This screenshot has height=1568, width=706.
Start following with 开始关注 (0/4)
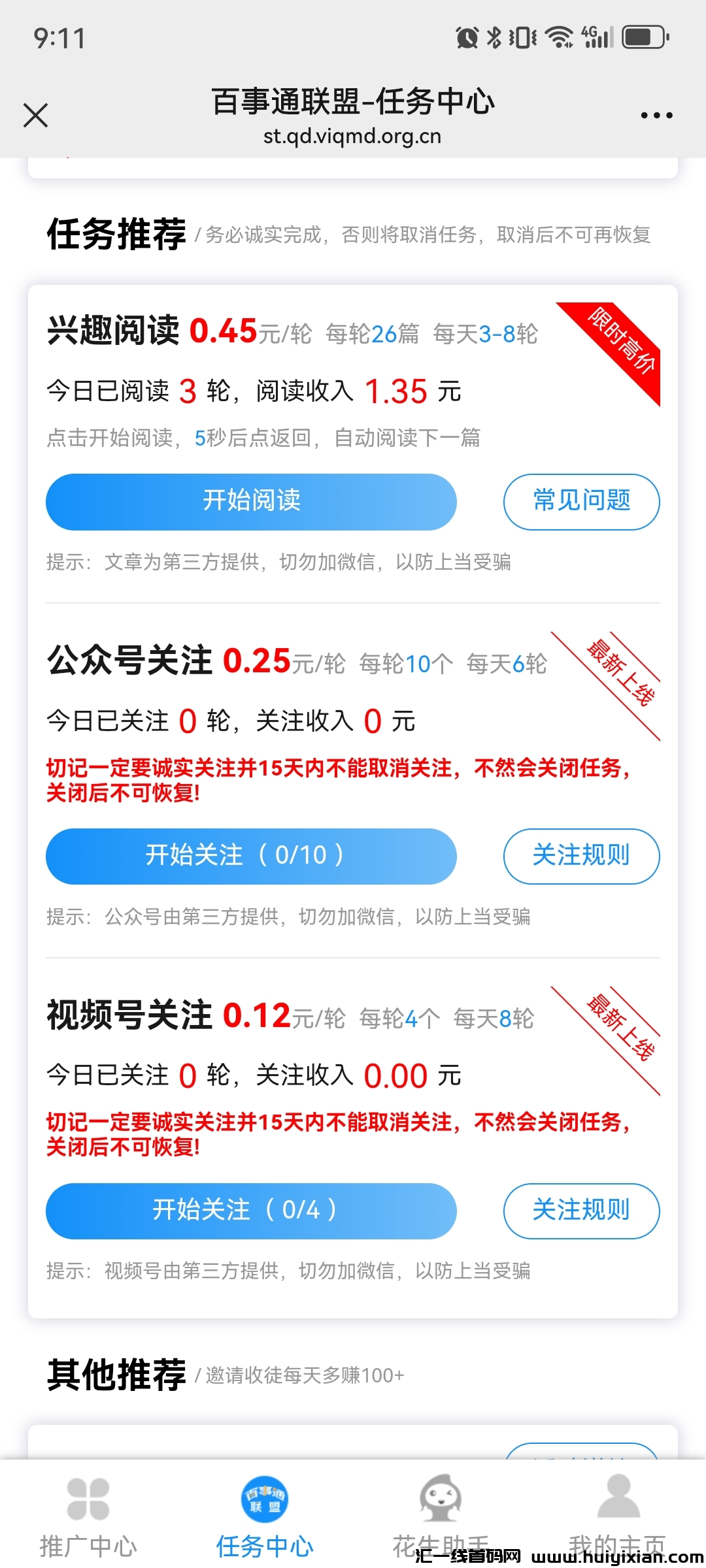click(251, 1211)
